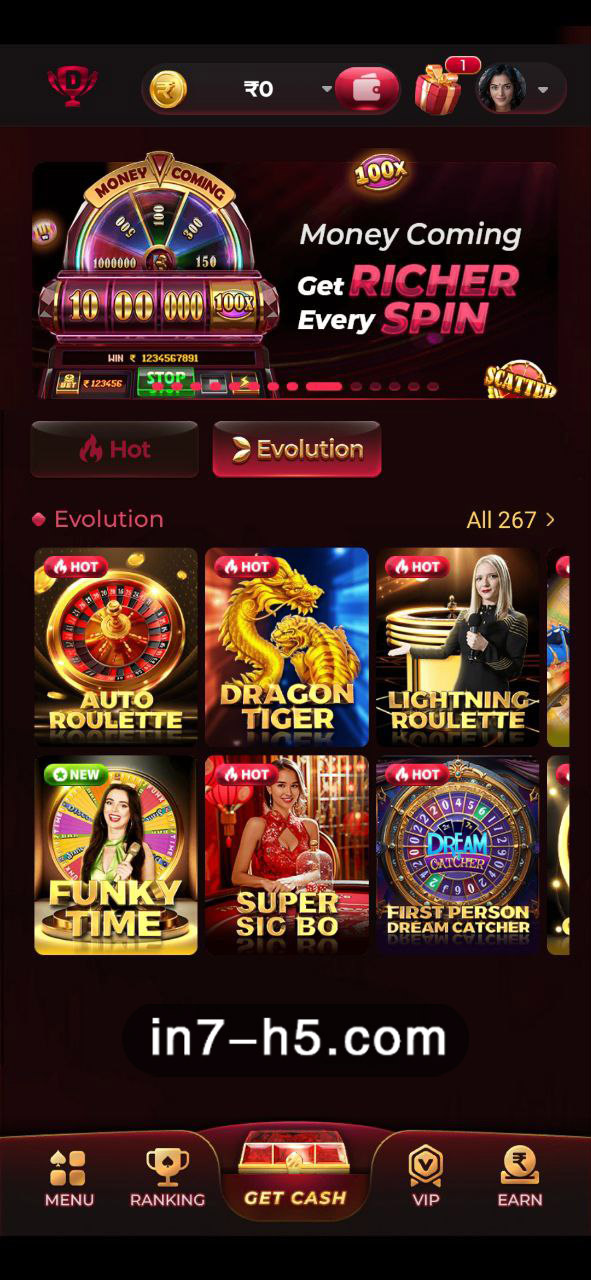
Task: Open the red wallet deposit button
Action: point(366,90)
